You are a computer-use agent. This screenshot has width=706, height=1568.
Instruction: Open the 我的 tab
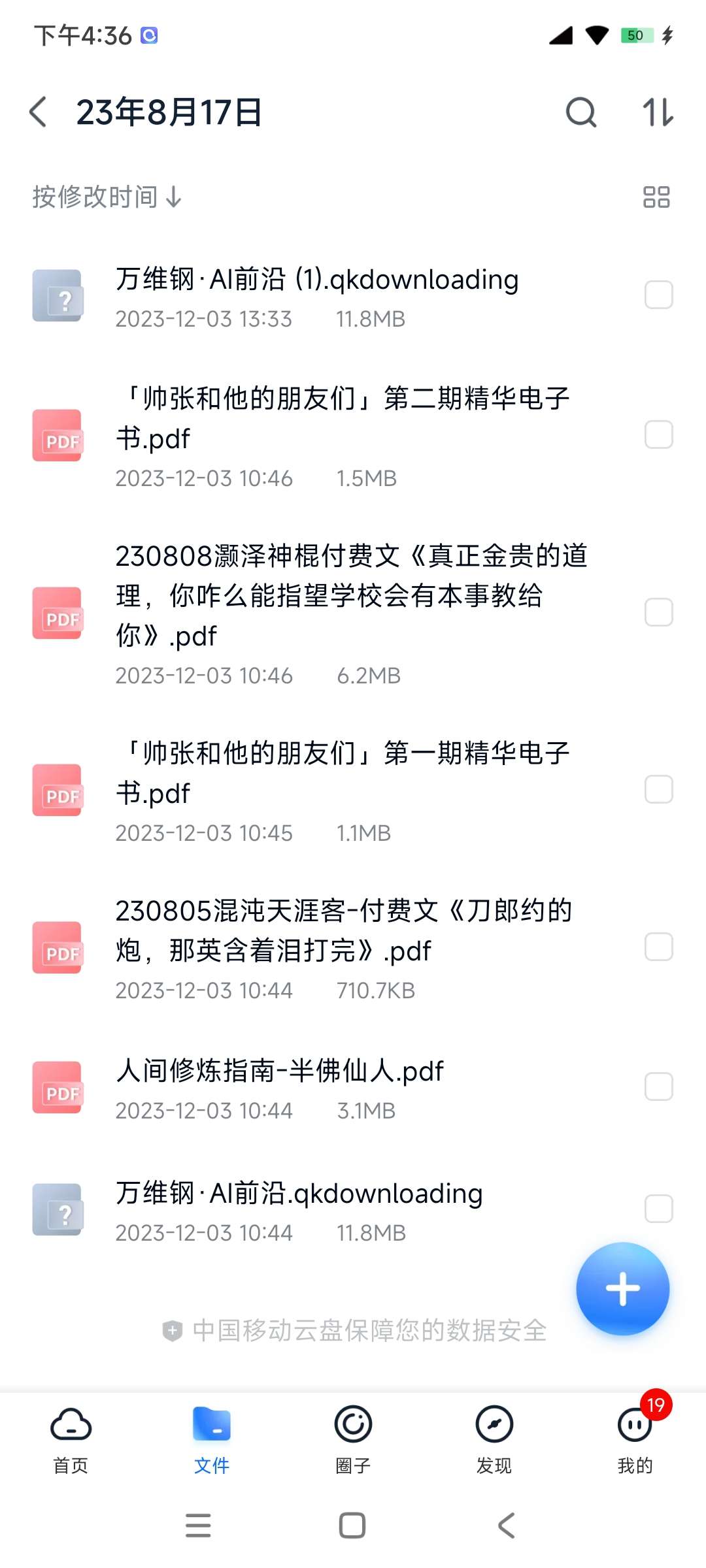[x=633, y=1437]
